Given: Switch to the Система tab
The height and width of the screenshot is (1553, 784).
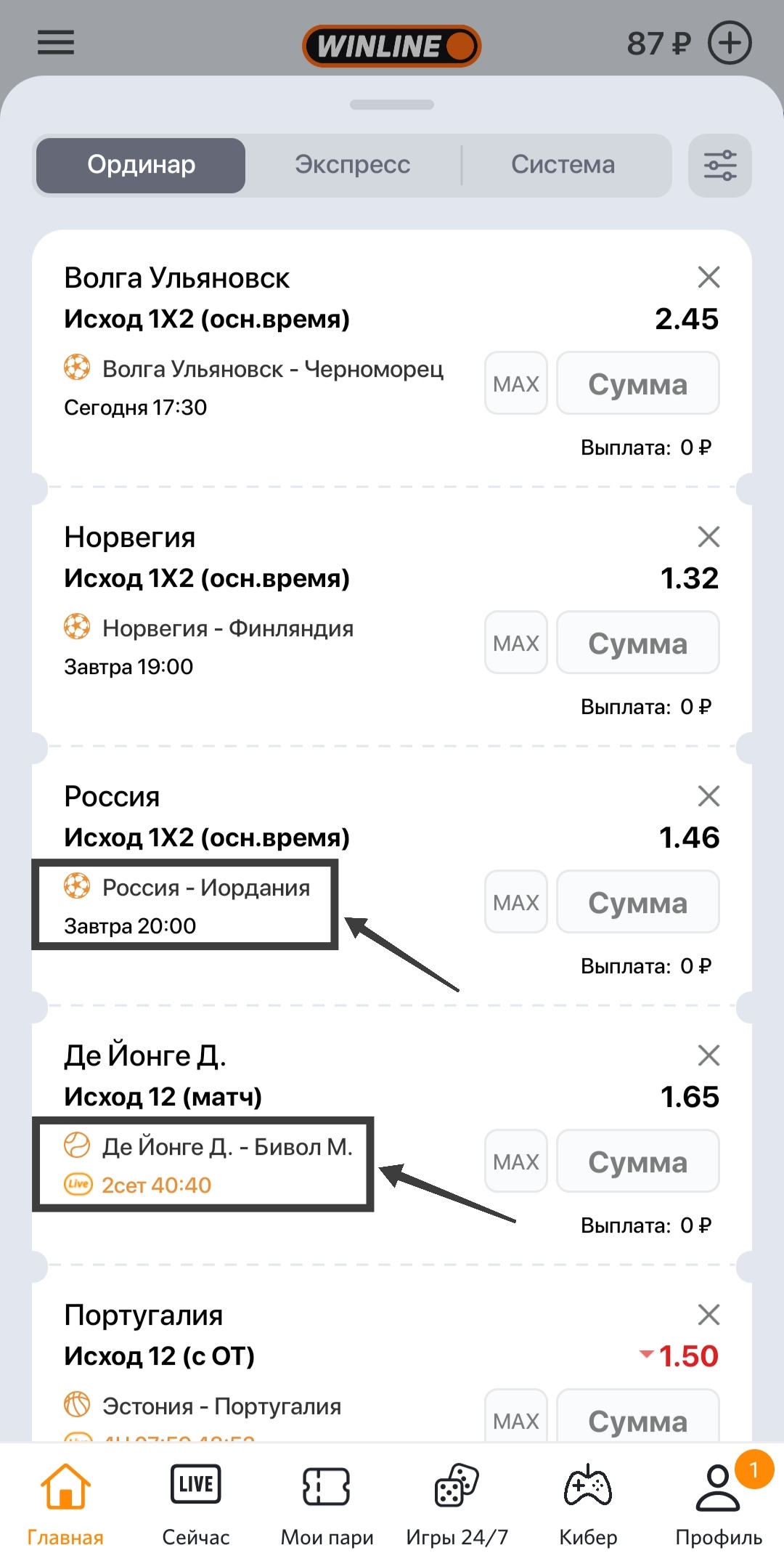Looking at the screenshot, I should click(x=563, y=165).
